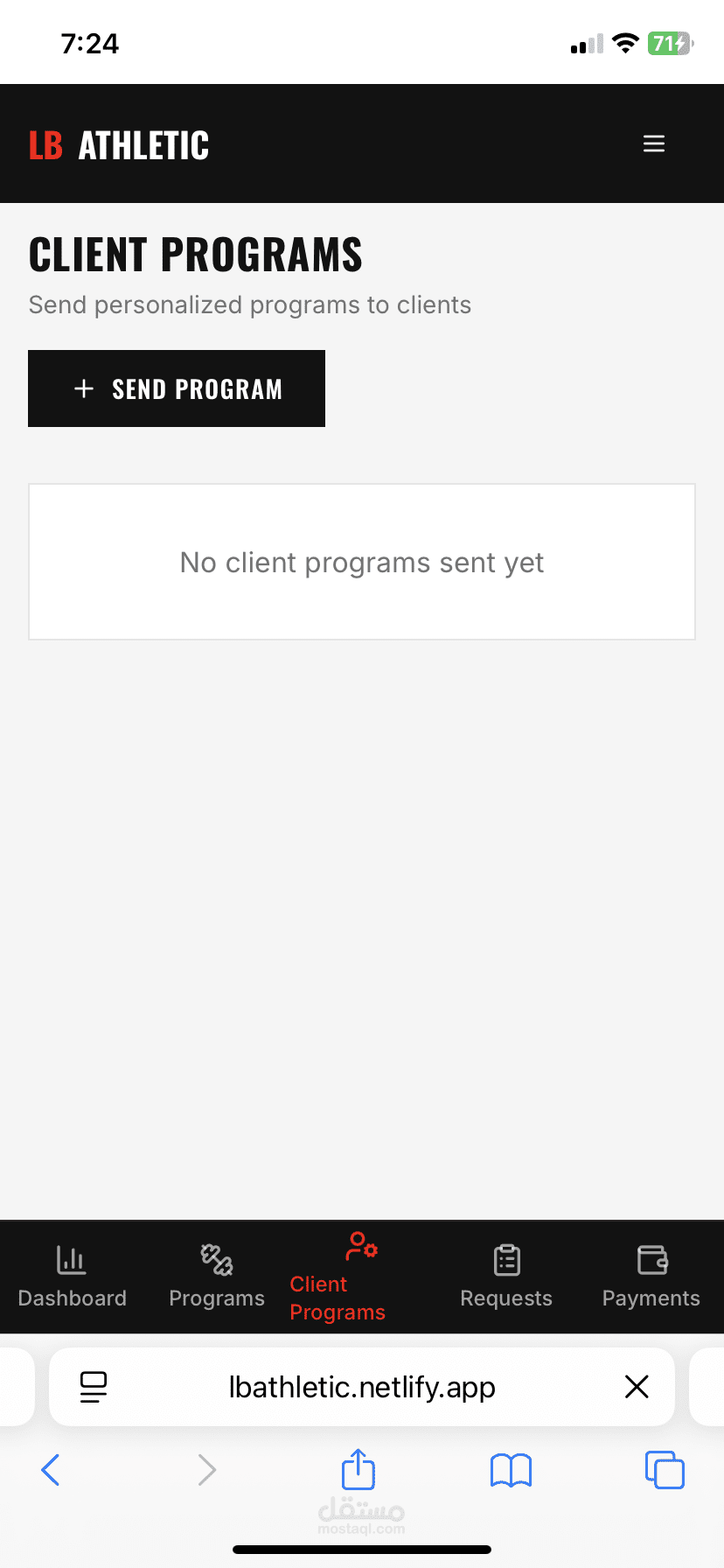Stop loading with the X button
This screenshot has width=724, height=1568.
click(637, 1386)
